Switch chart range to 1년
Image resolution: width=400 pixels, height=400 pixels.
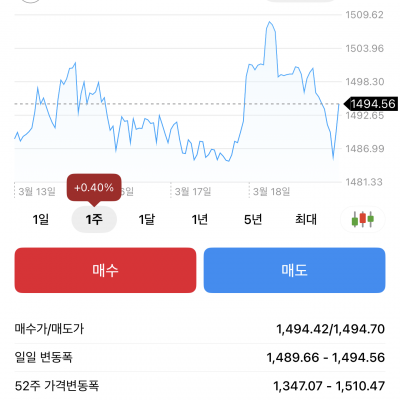pos(200,219)
